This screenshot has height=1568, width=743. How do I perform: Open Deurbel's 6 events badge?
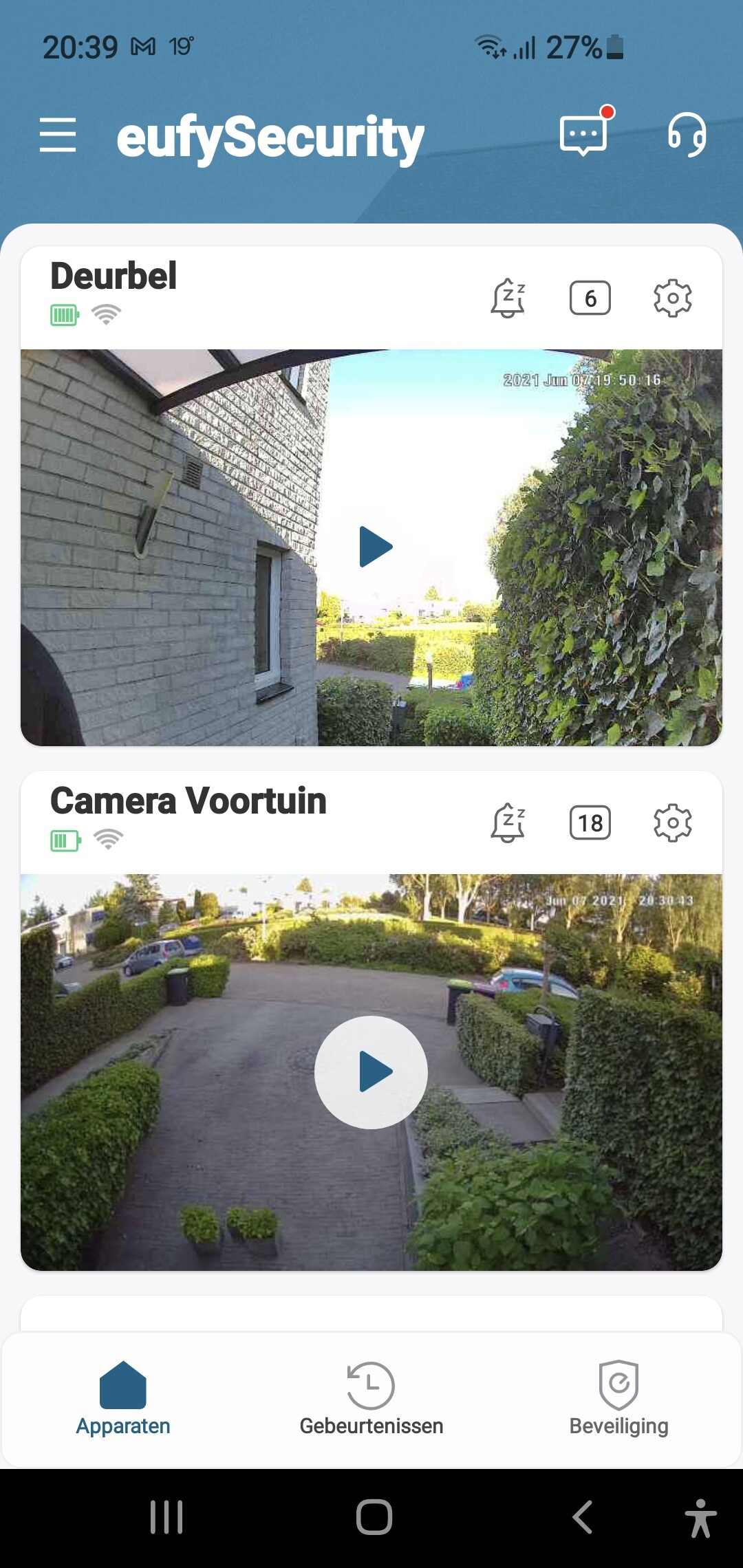click(x=590, y=298)
